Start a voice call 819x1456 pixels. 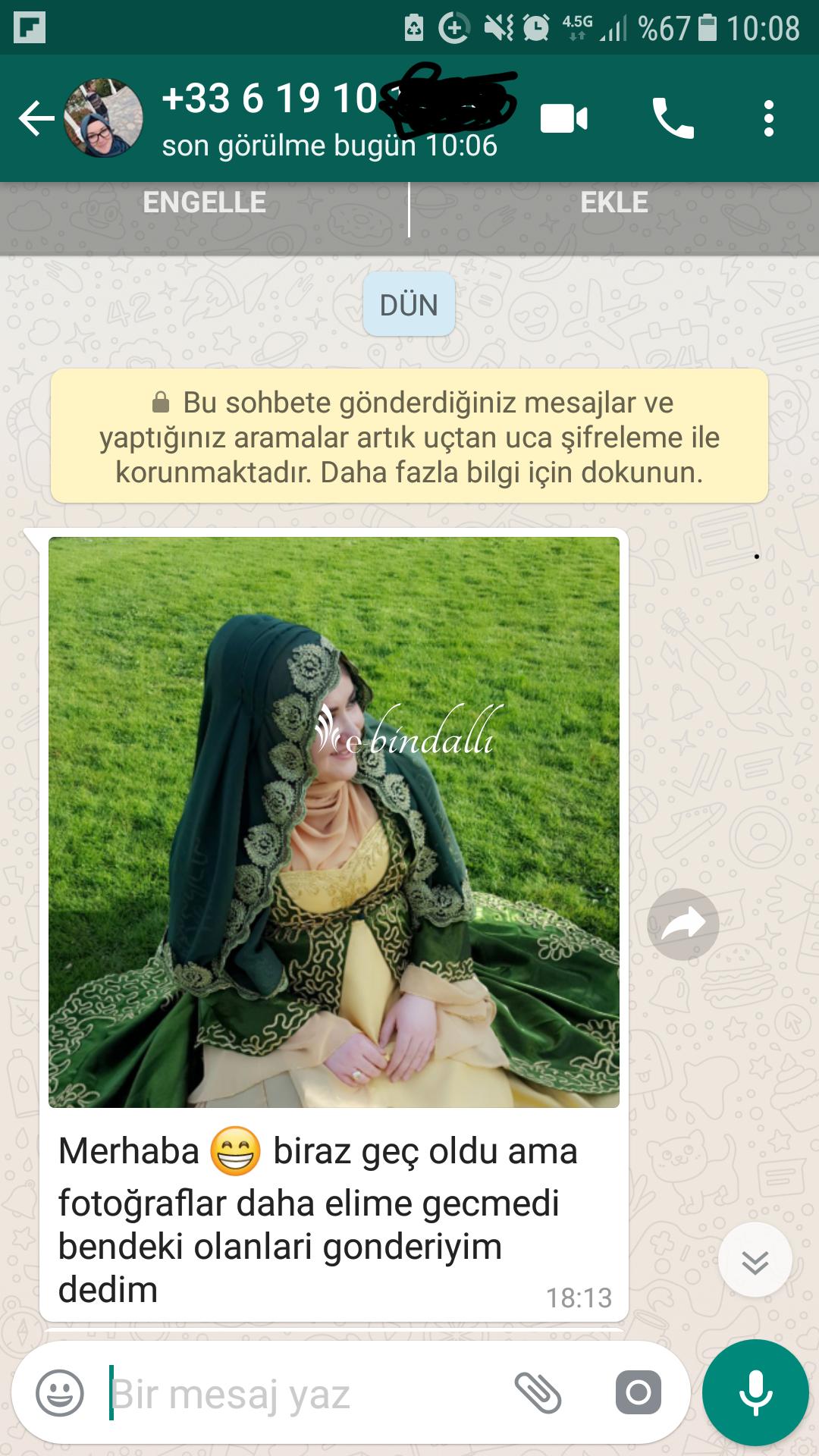tap(673, 119)
